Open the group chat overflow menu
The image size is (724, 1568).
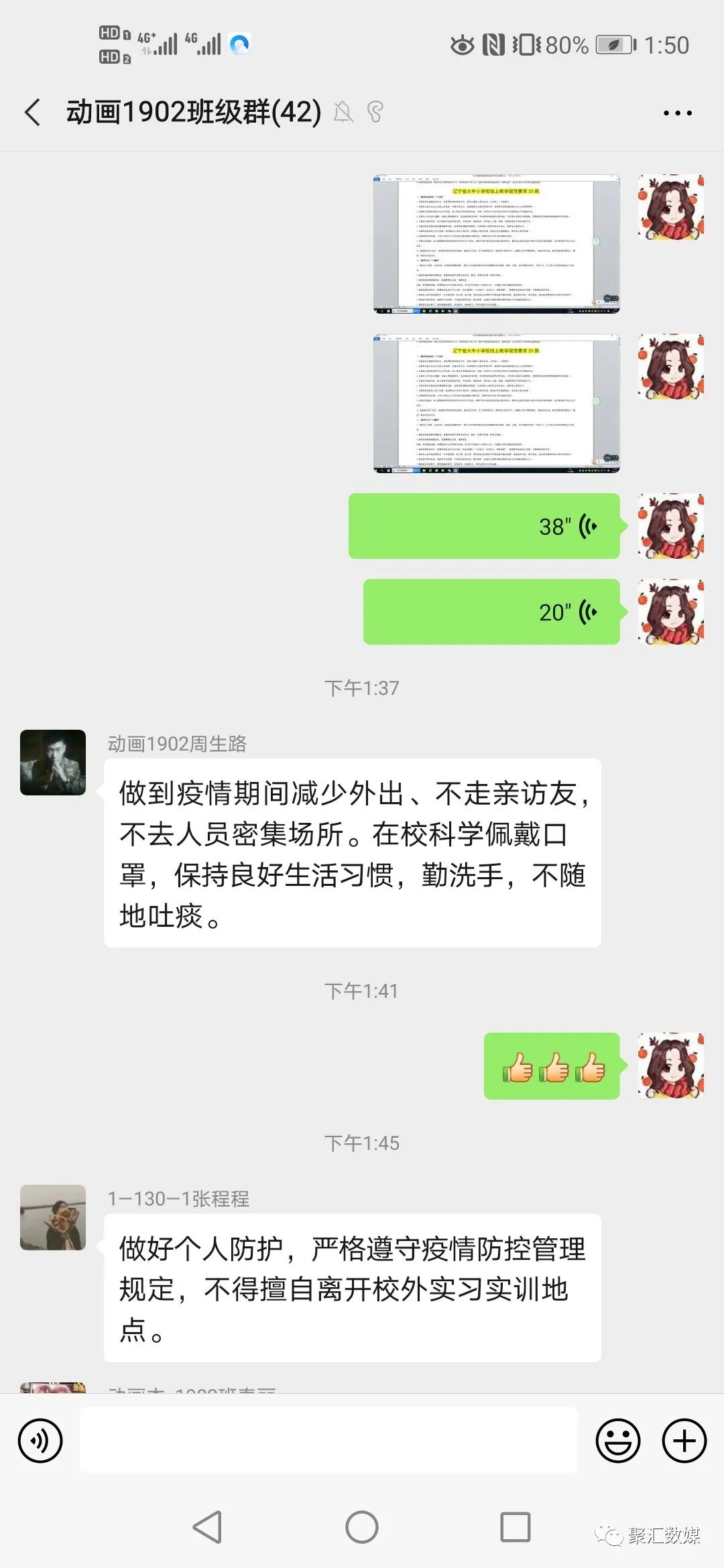tap(677, 113)
